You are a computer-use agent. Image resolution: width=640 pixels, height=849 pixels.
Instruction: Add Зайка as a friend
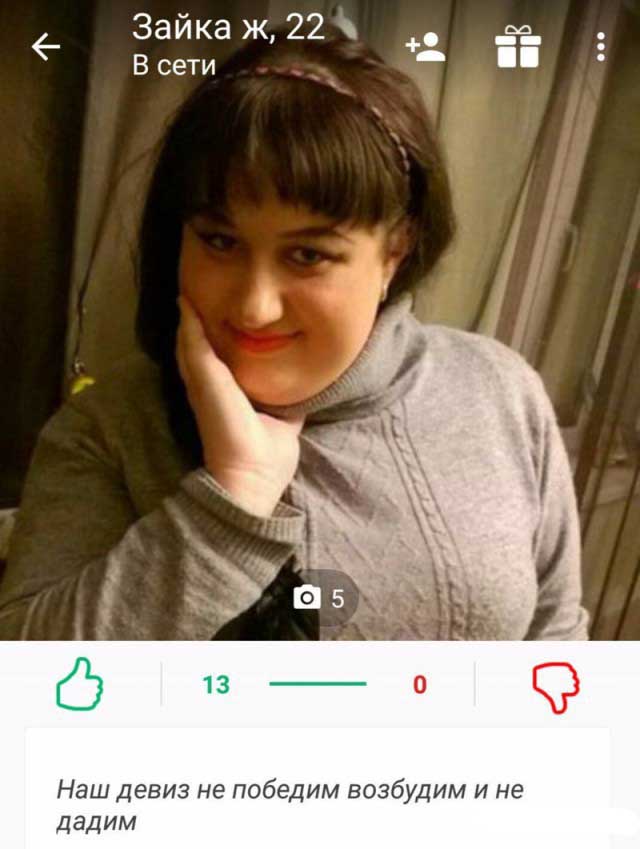click(x=425, y=47)
